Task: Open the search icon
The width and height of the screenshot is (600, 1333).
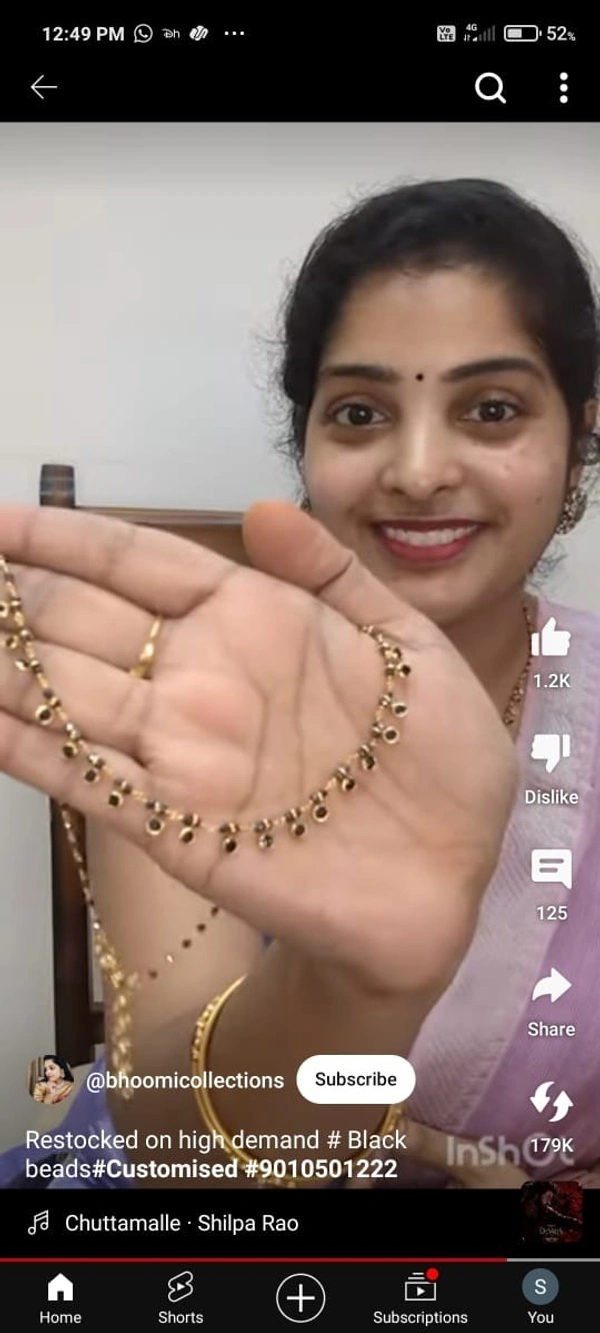Action: point(489,88)
